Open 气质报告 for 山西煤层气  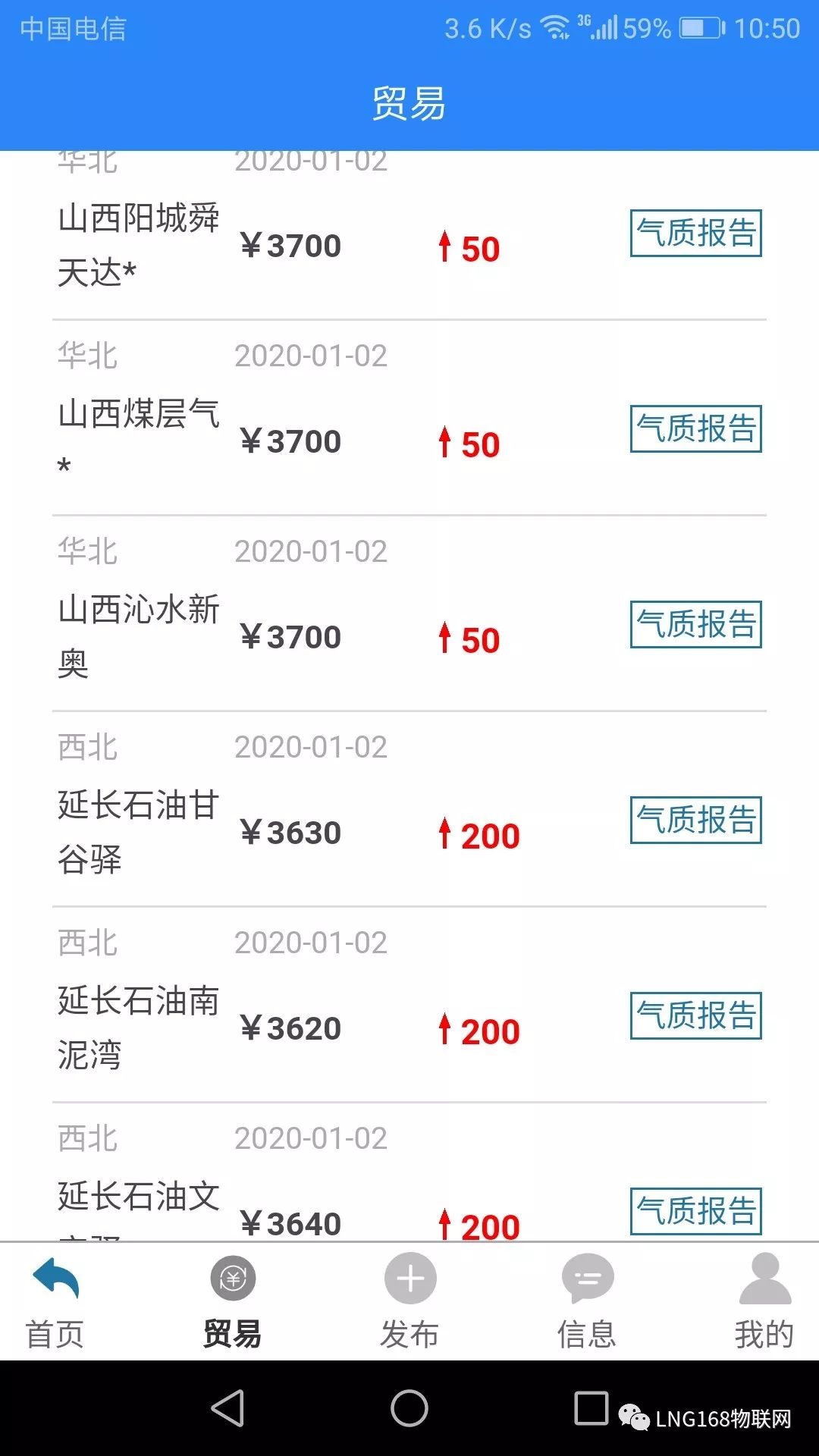pyautogui.click(x=695, y=428)
